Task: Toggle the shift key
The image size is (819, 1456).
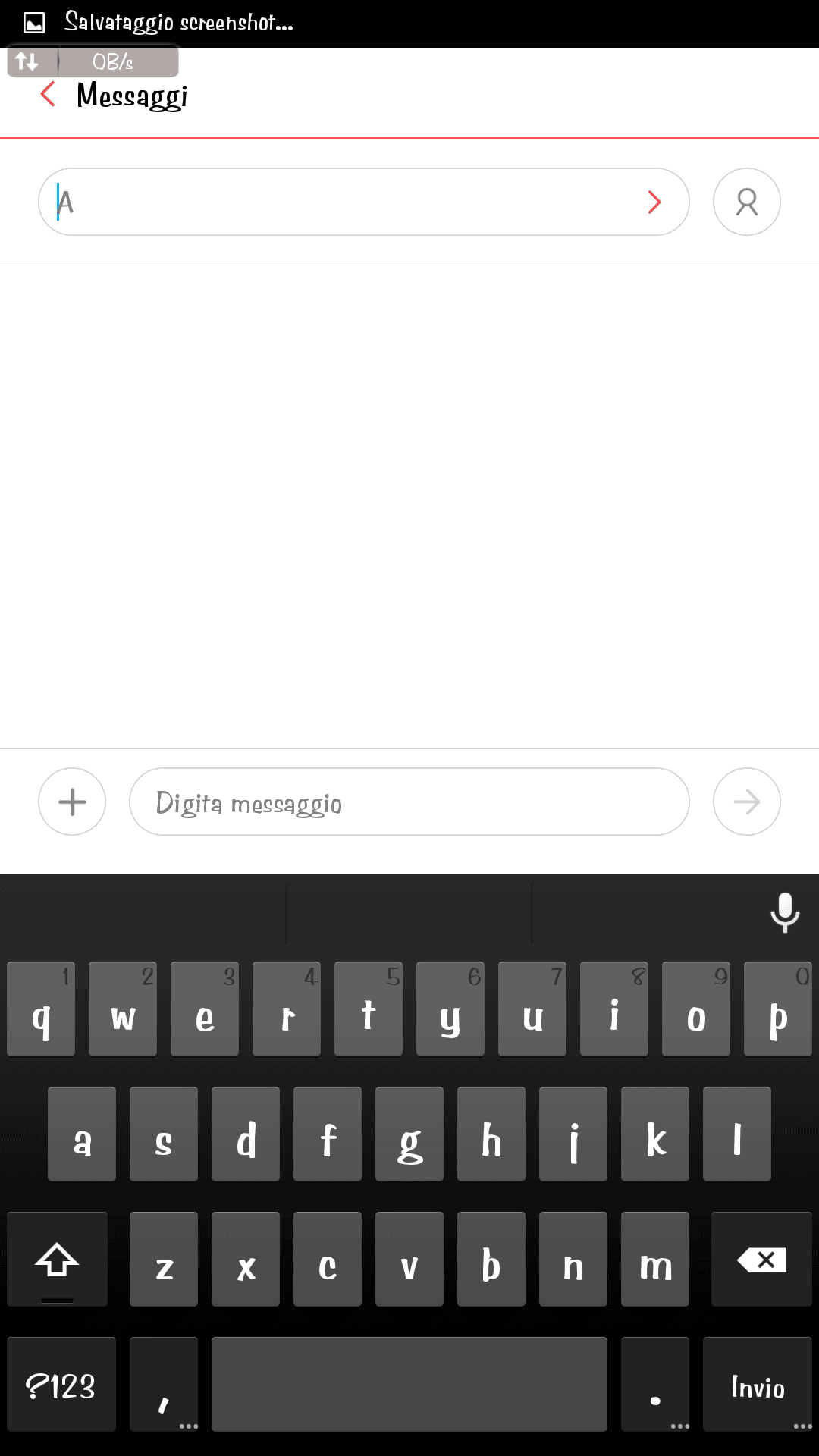Action: point(57,1260)
